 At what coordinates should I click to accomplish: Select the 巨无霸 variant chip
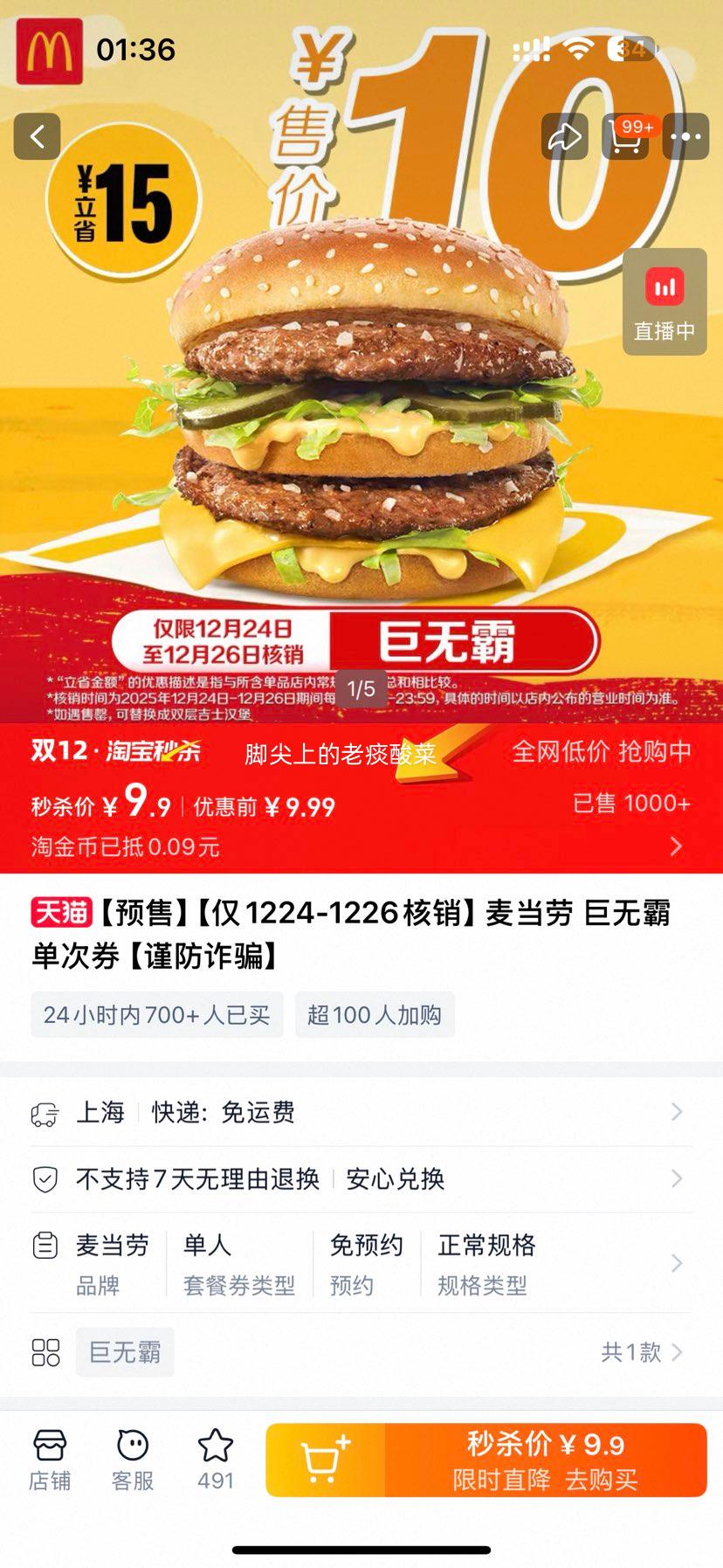(x=125, y=1352)
